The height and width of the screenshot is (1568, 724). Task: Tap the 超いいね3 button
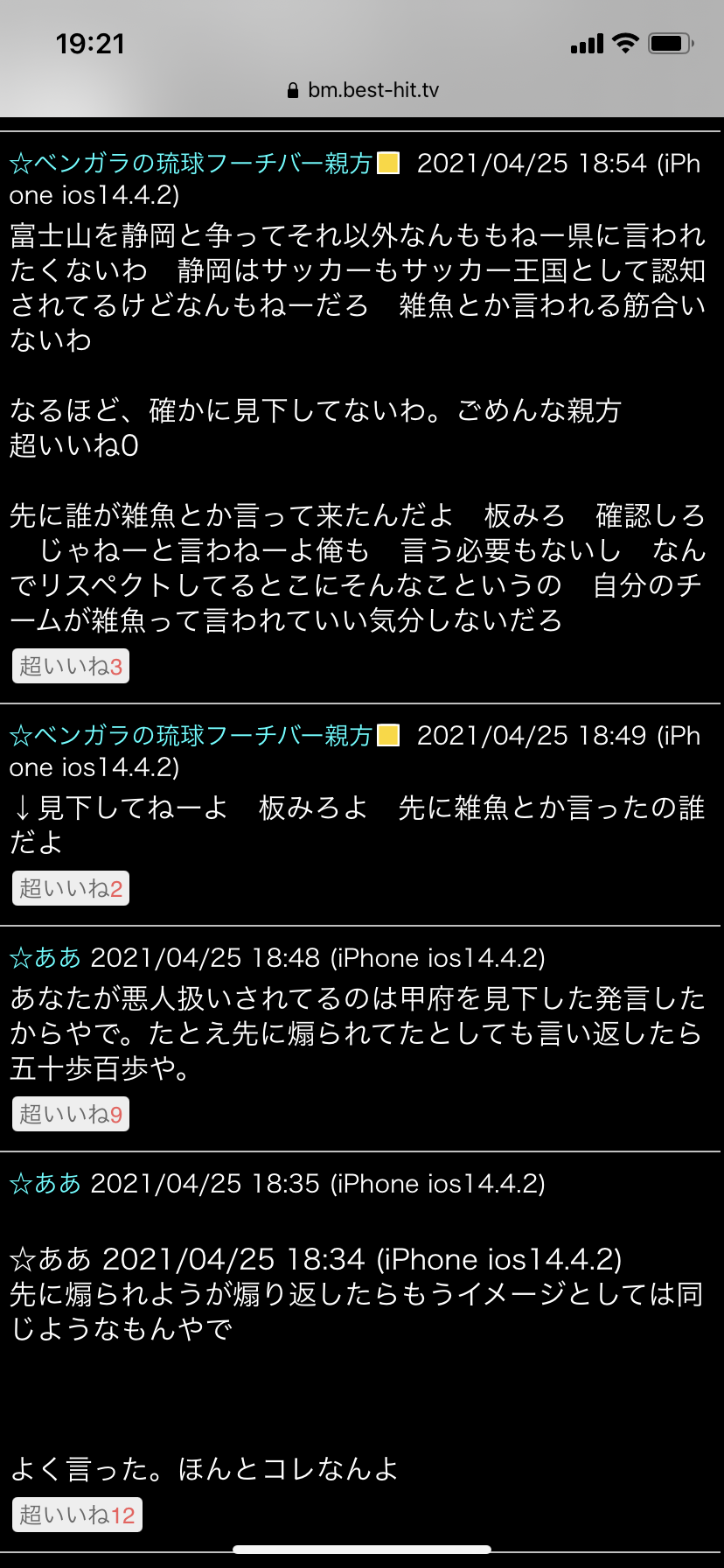click(71, 666)
